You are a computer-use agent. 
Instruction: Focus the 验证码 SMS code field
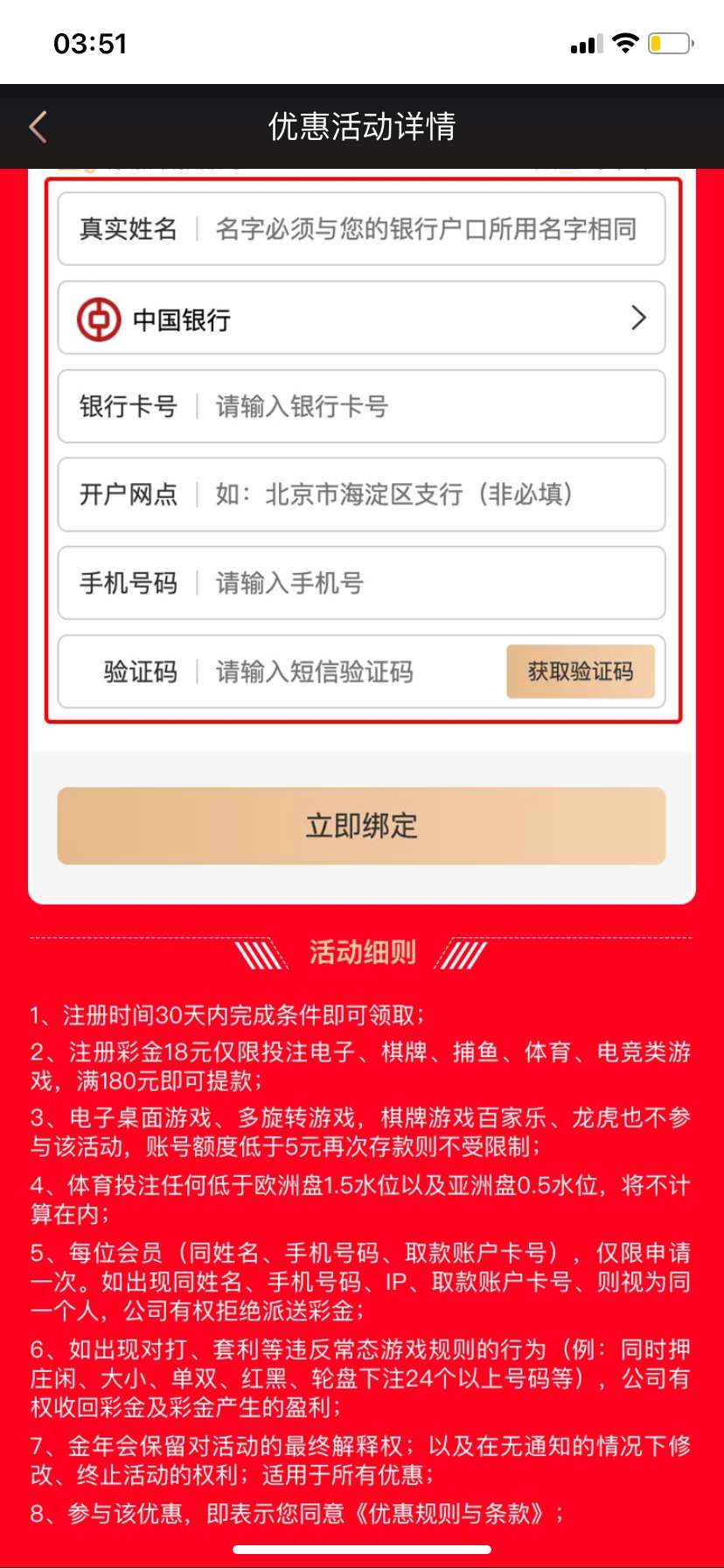[x=350, y=672]
